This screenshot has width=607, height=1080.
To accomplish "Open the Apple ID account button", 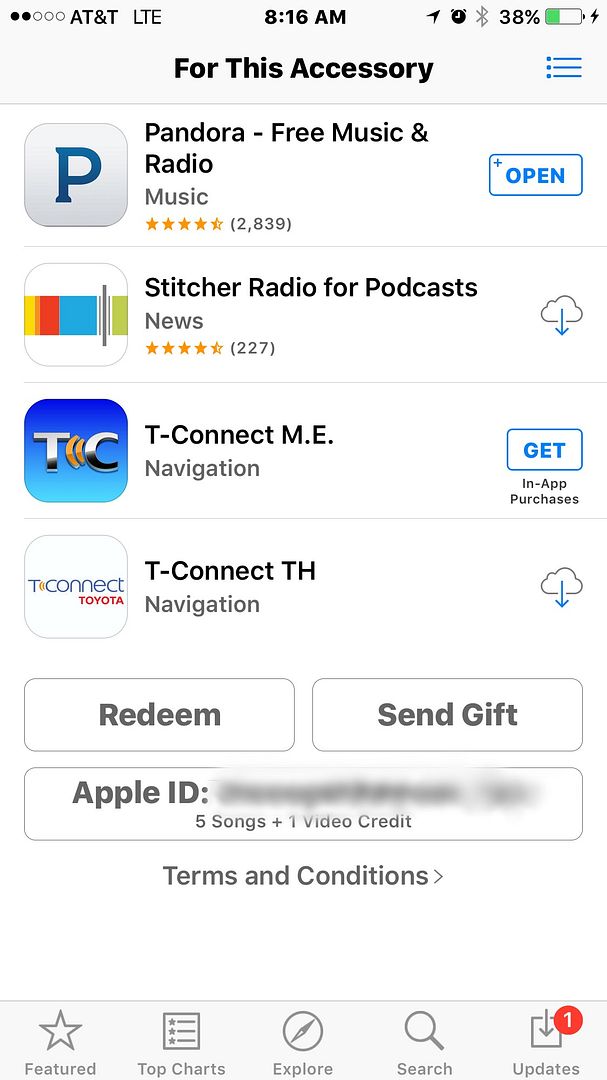I will point(303,804).
